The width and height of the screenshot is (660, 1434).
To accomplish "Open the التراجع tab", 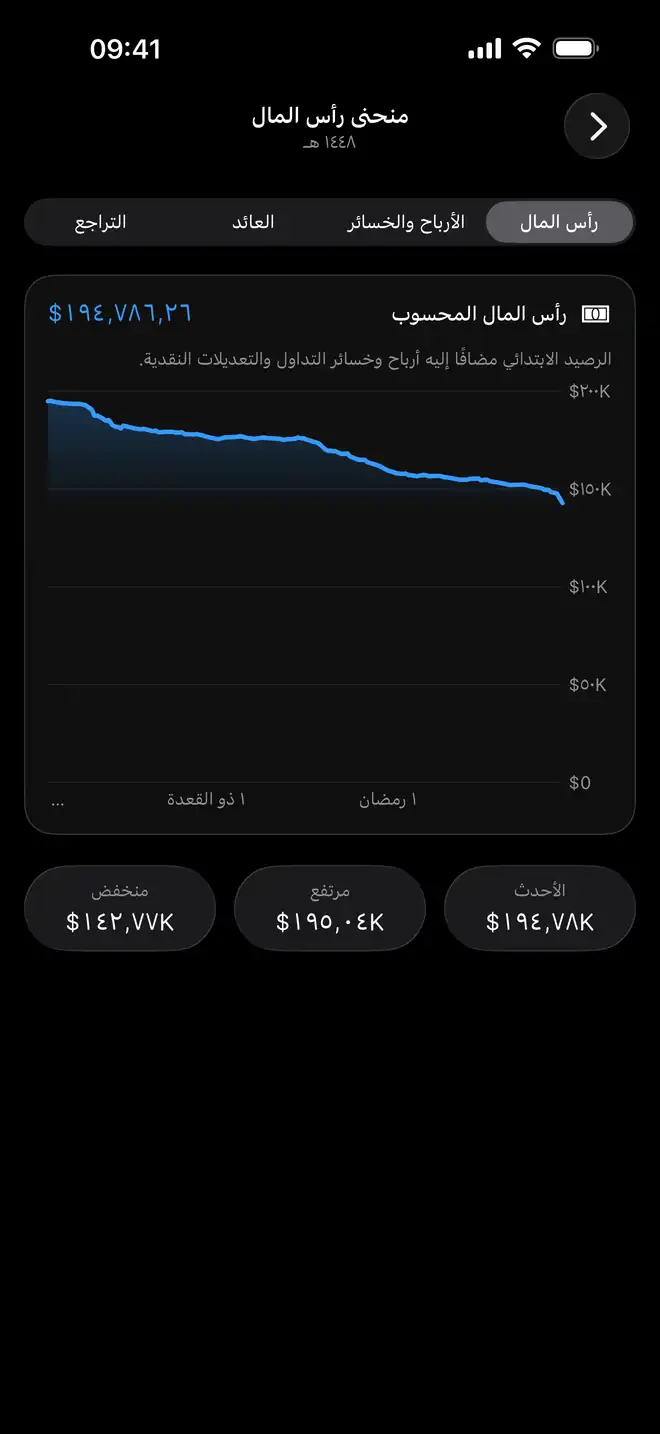I will 100,222.
